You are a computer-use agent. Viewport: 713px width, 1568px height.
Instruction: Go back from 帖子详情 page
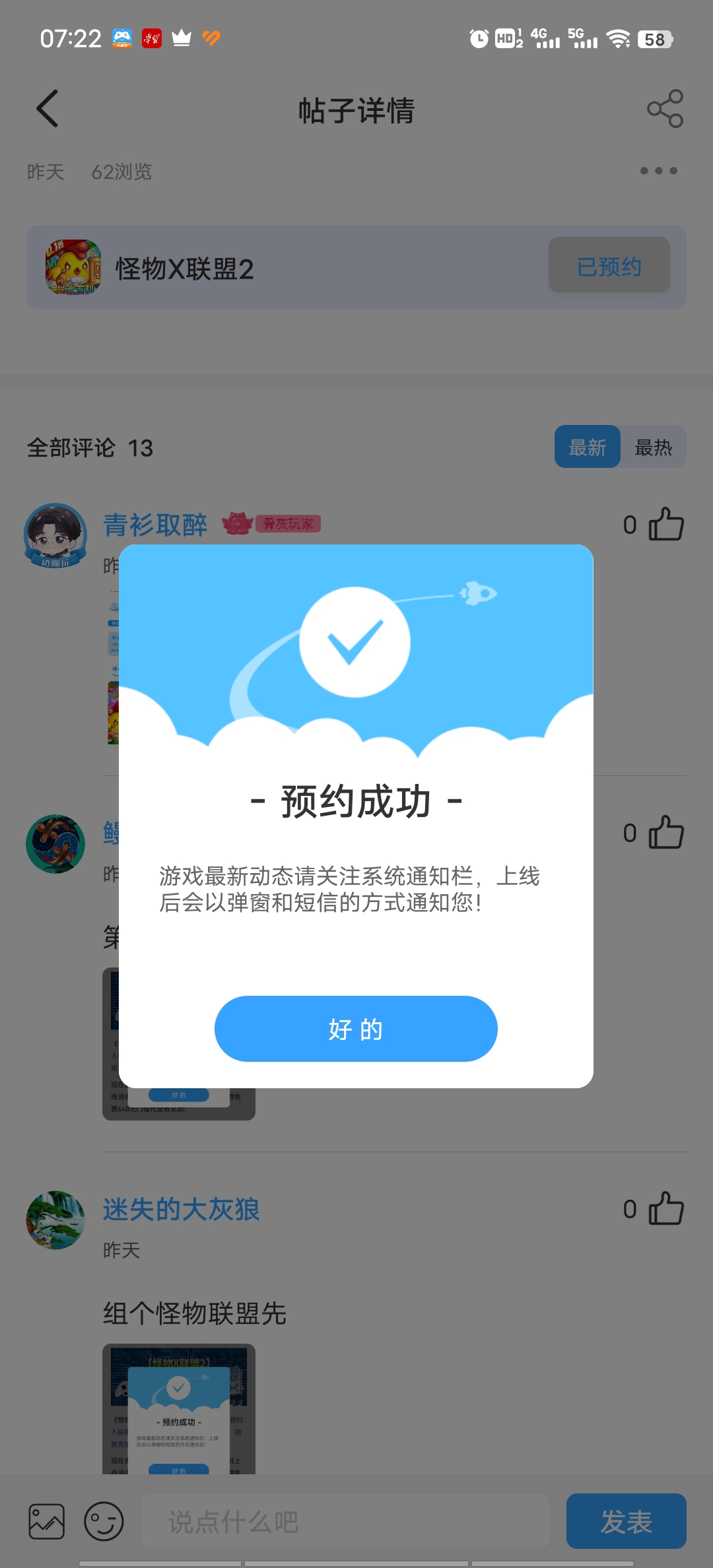[x=48, y=109]
